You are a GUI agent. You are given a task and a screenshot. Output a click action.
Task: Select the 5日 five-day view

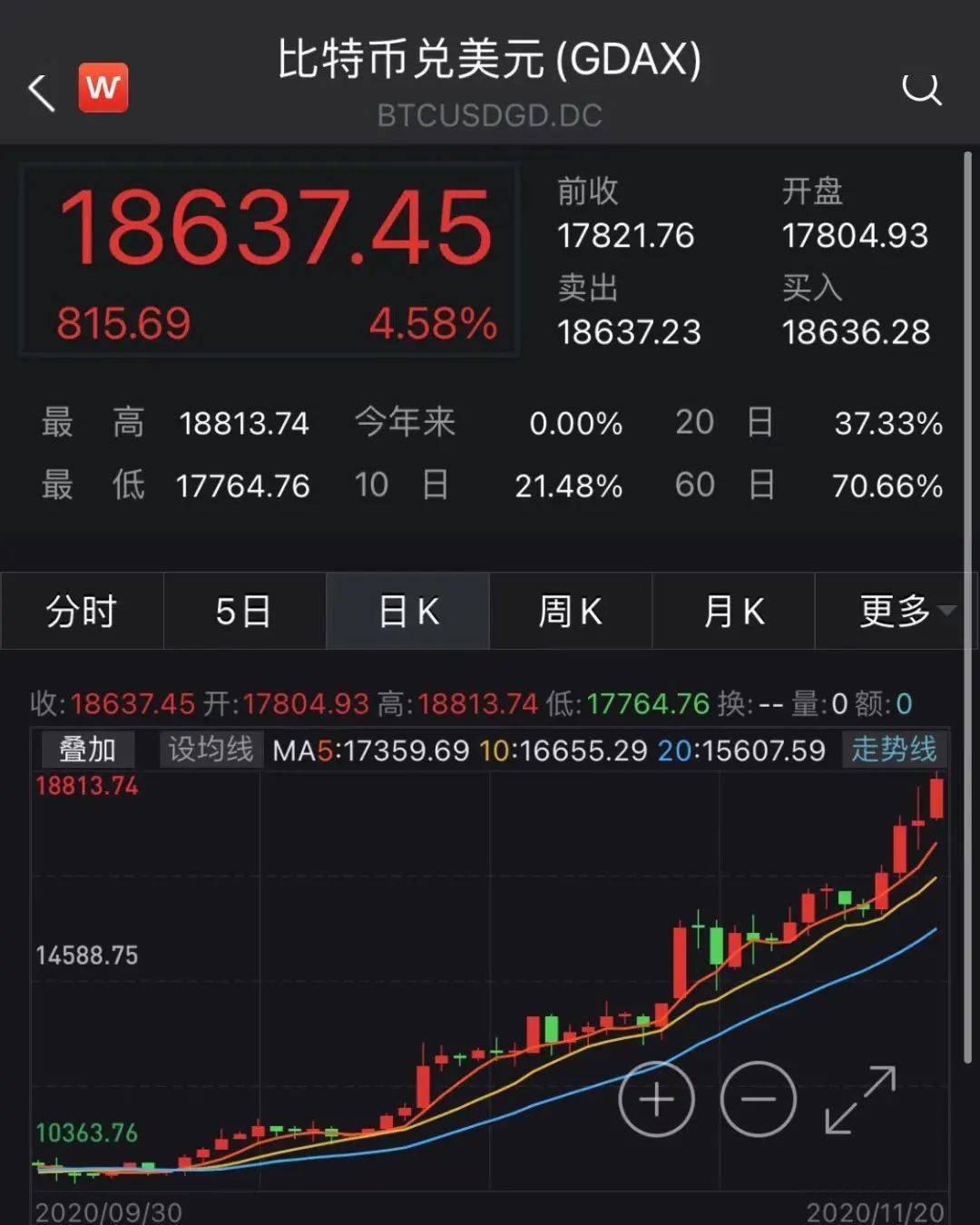pos(244,612)
